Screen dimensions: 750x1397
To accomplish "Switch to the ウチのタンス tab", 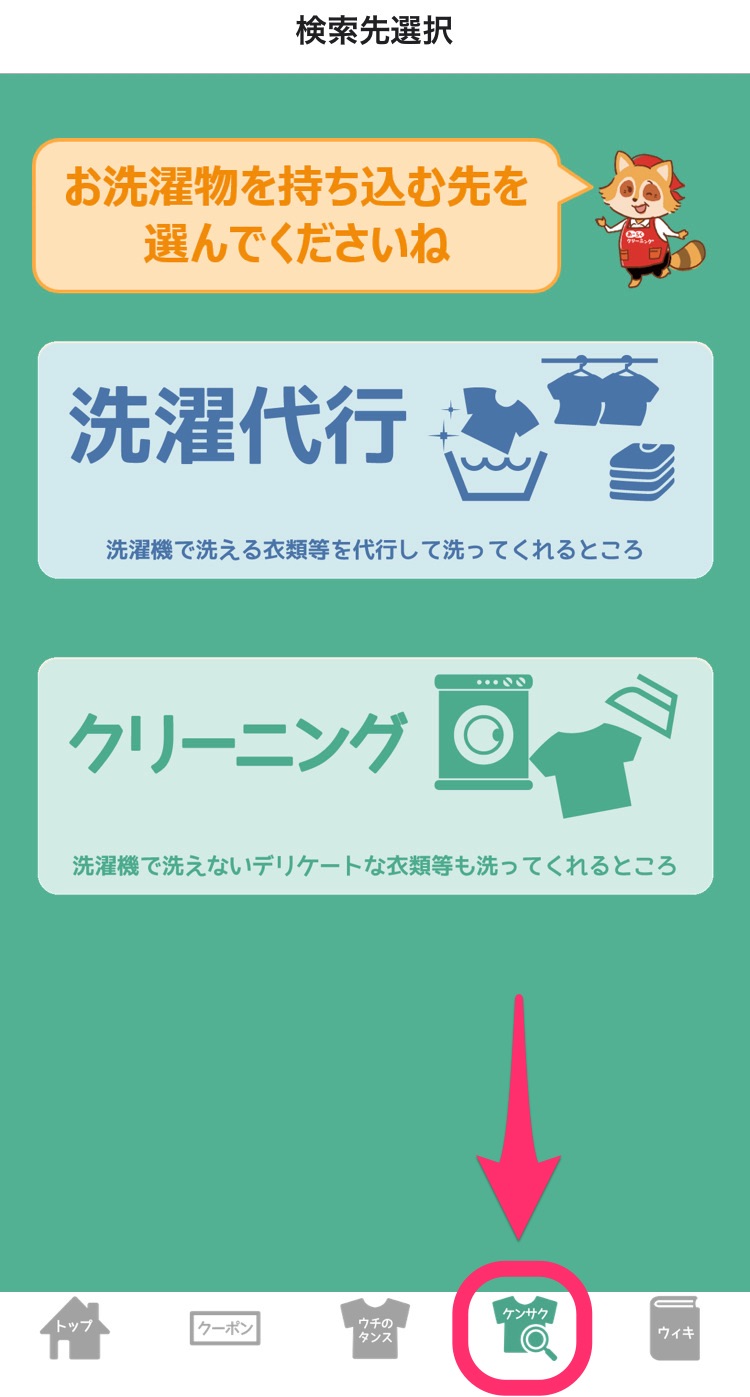I will click(x=375, y=1329).
